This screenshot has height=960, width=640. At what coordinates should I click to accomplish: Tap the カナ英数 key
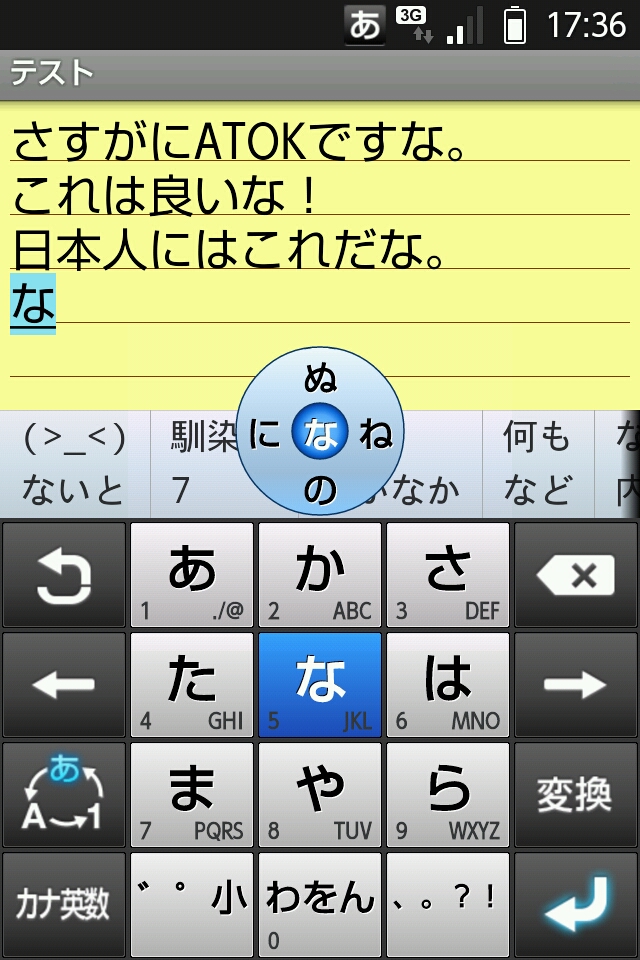[63, 905]
